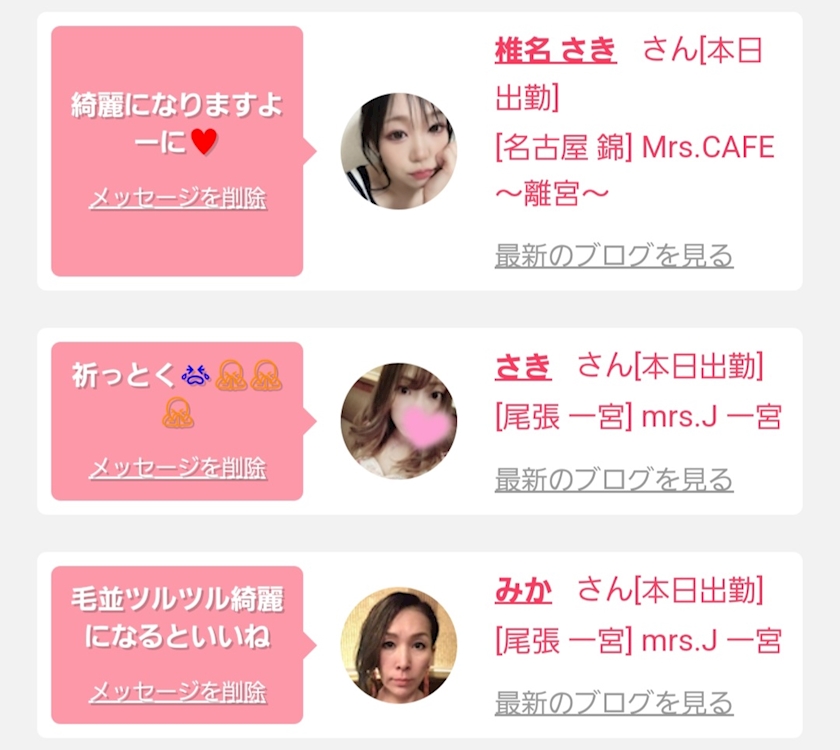840x750 pixels.
Task: Delete the 祈っとく message
Action: pyautogui.click(x=177, y=468)
